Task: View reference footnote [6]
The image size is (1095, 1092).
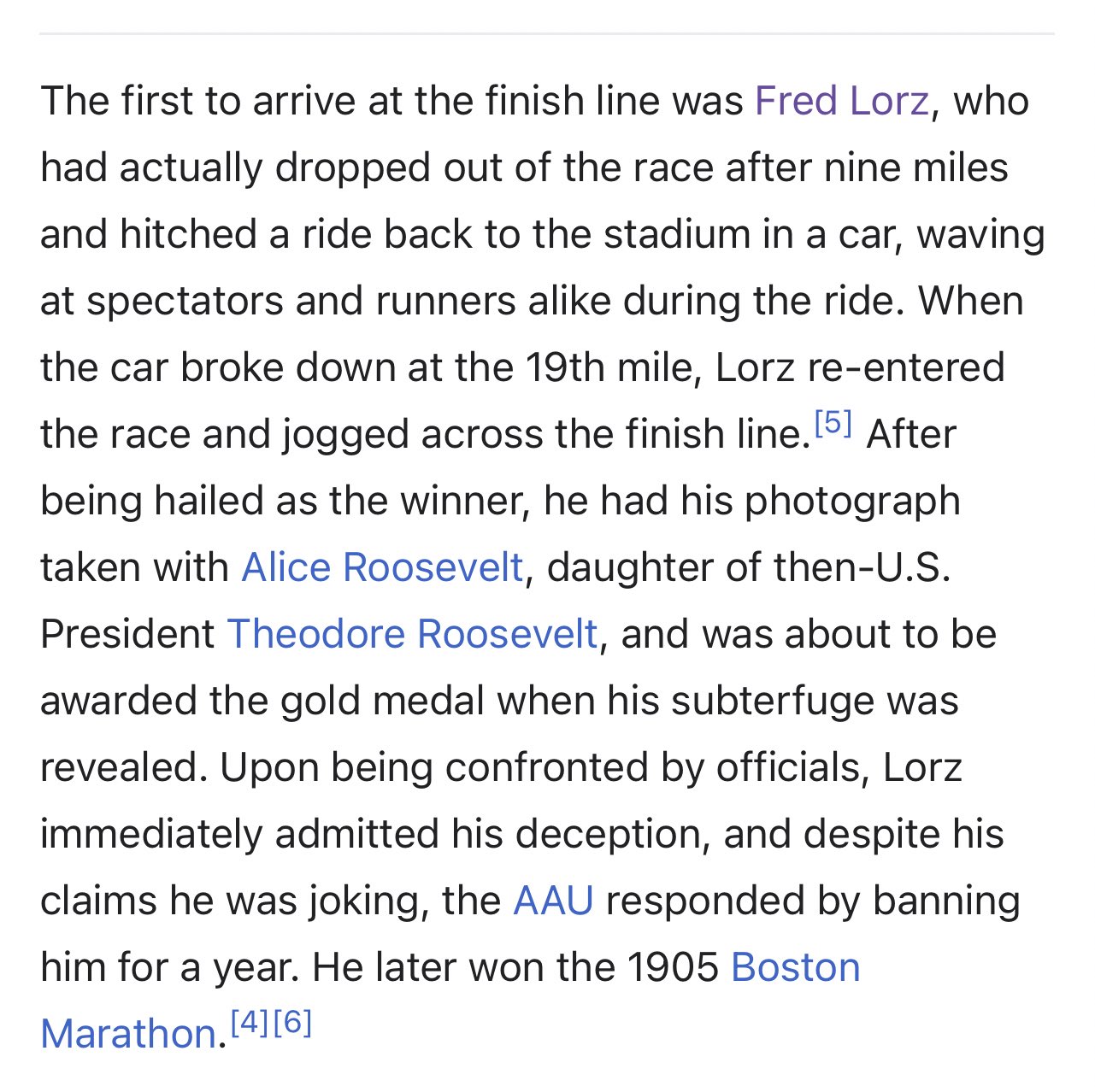Action: (x=292, y=1023)
